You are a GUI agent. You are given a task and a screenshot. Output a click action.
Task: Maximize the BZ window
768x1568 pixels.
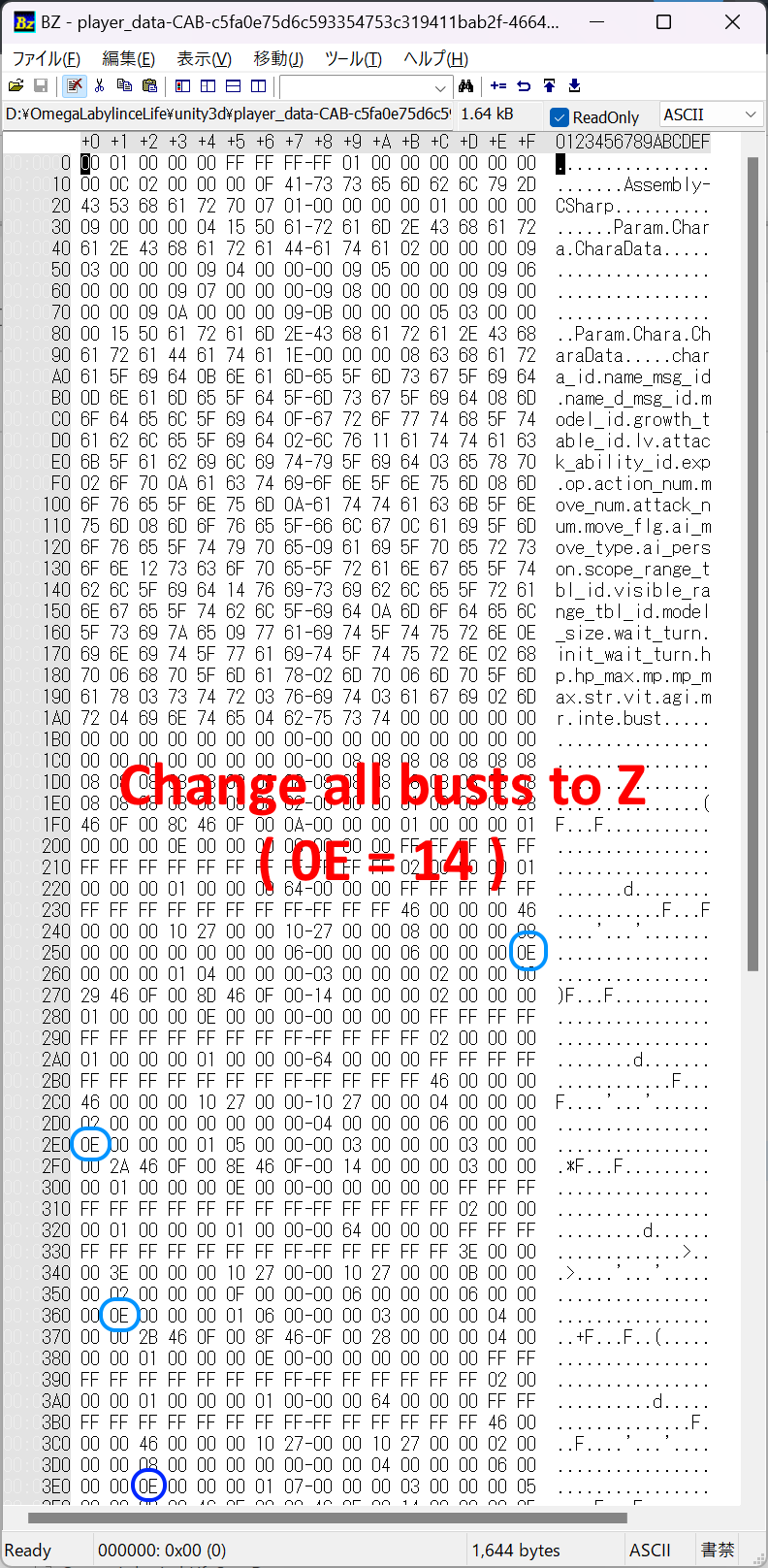click(x=664, y=21)
